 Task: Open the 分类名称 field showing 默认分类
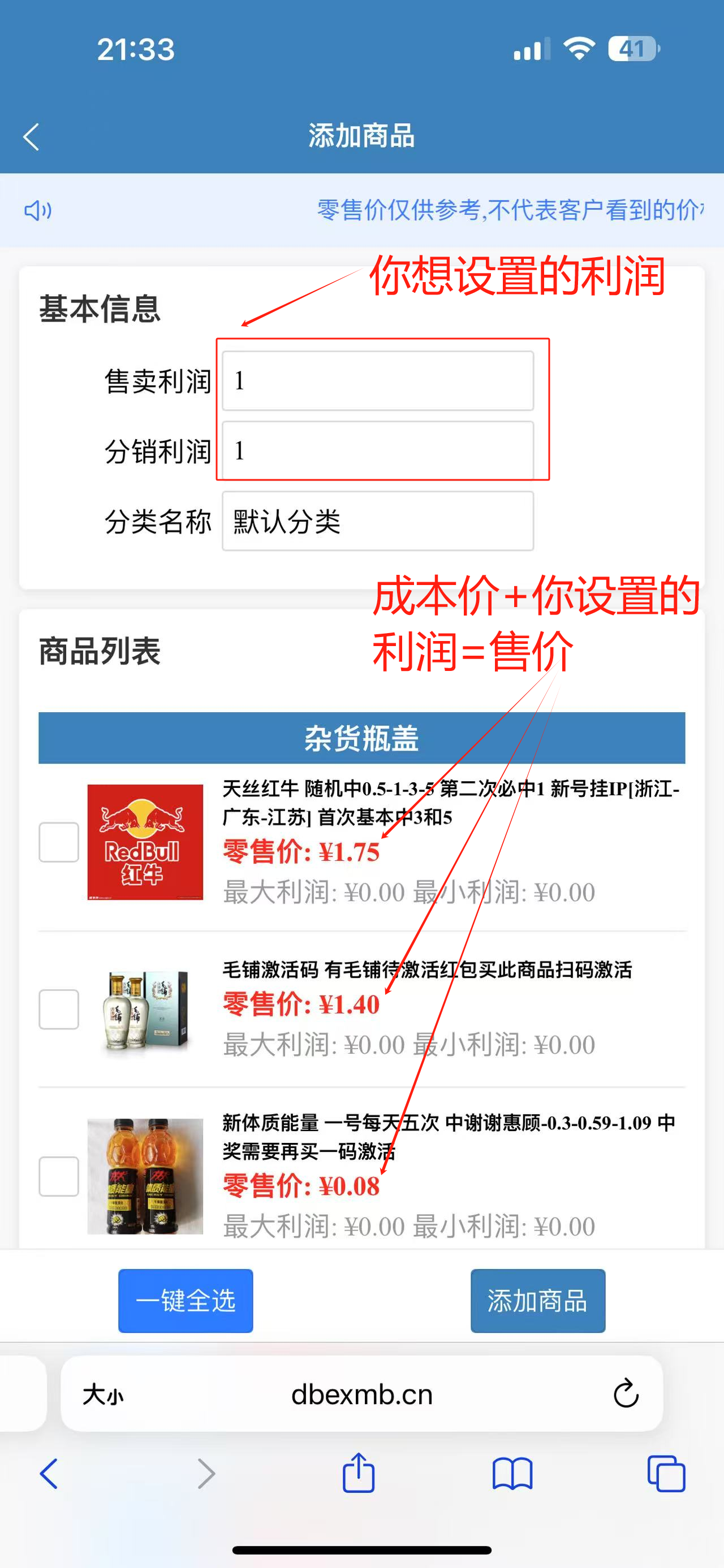(x=377, y=521)
